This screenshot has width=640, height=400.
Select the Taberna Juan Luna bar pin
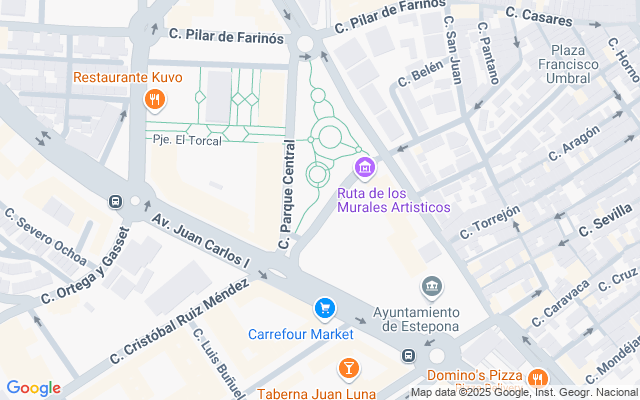coord(349,369)
